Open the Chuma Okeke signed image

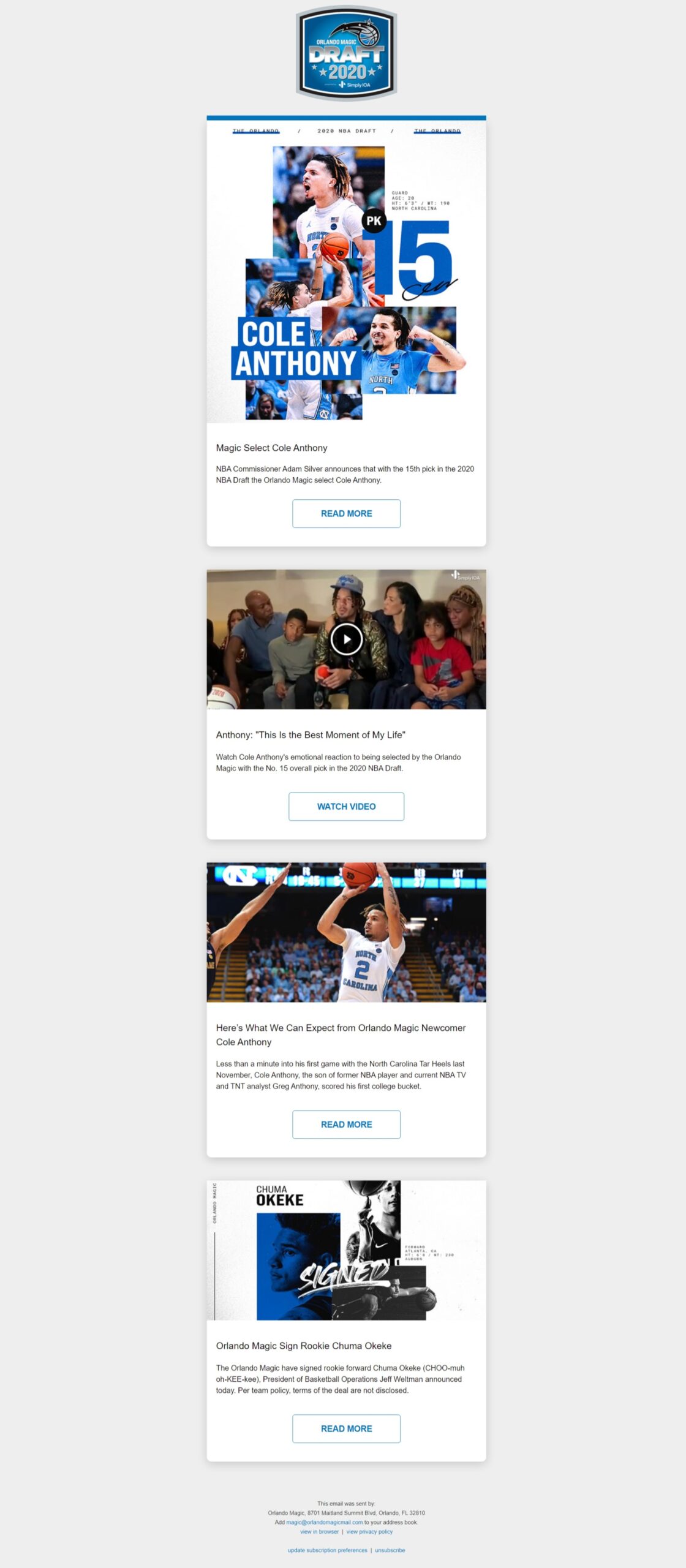(x=346, y=1249)
